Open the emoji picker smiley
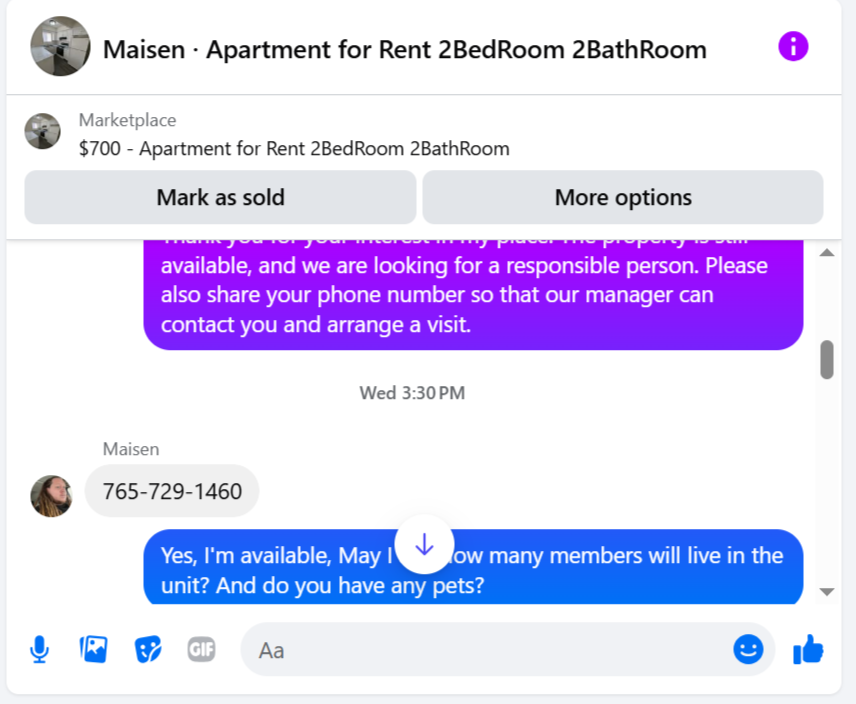The width and height of the screenshot is (856, 704). click(748, 649)
